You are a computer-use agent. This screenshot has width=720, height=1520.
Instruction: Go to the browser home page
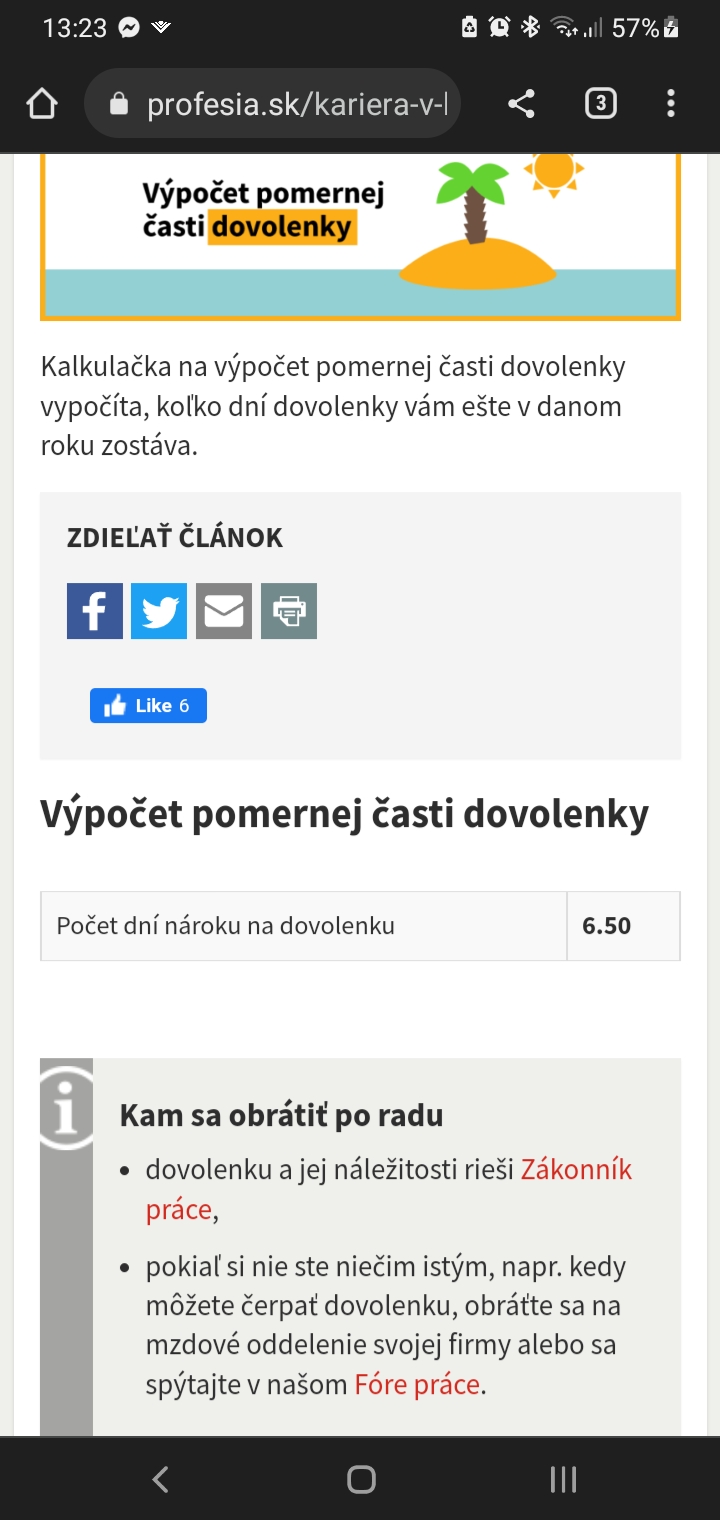42,104
